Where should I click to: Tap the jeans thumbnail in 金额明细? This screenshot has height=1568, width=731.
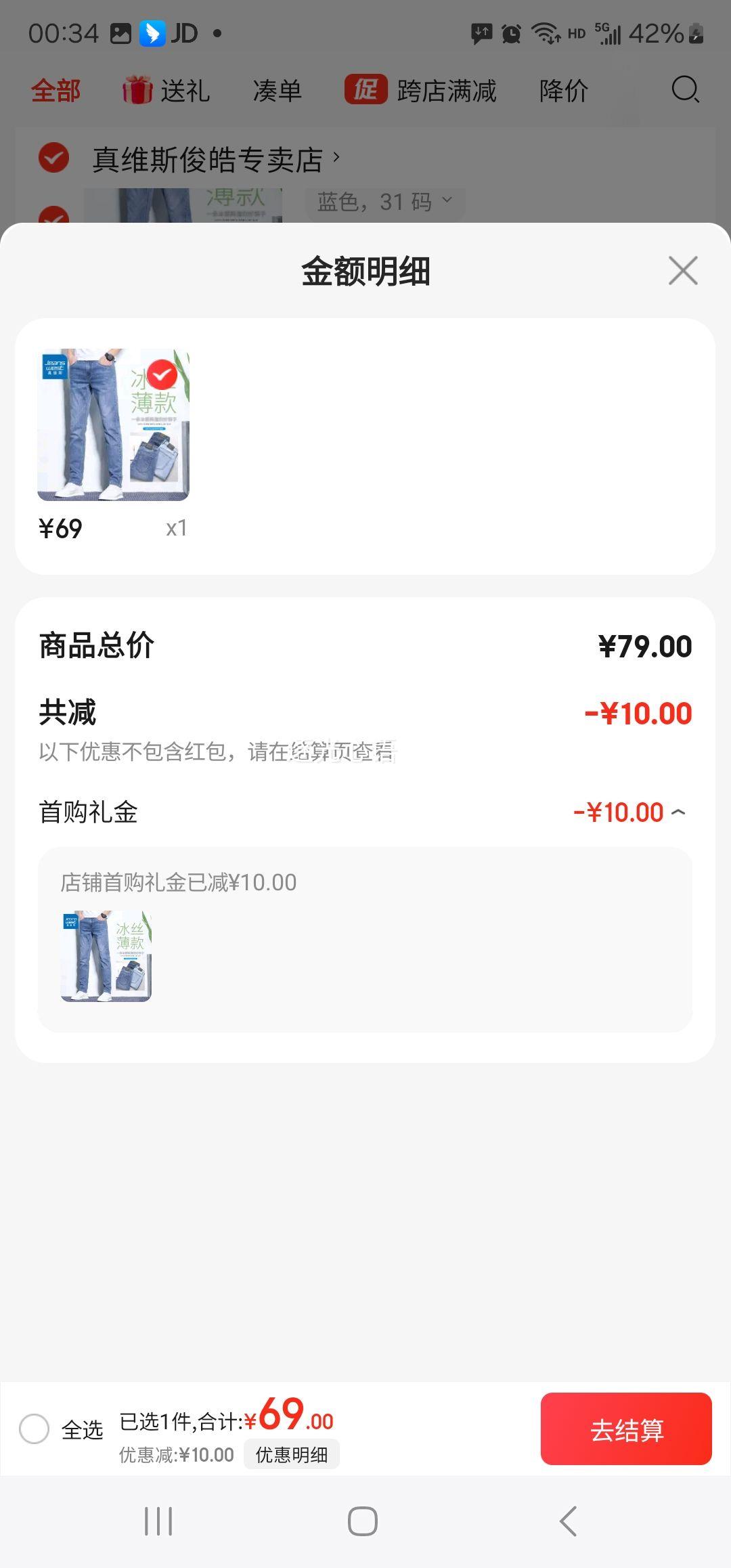(x=112, y=425)
